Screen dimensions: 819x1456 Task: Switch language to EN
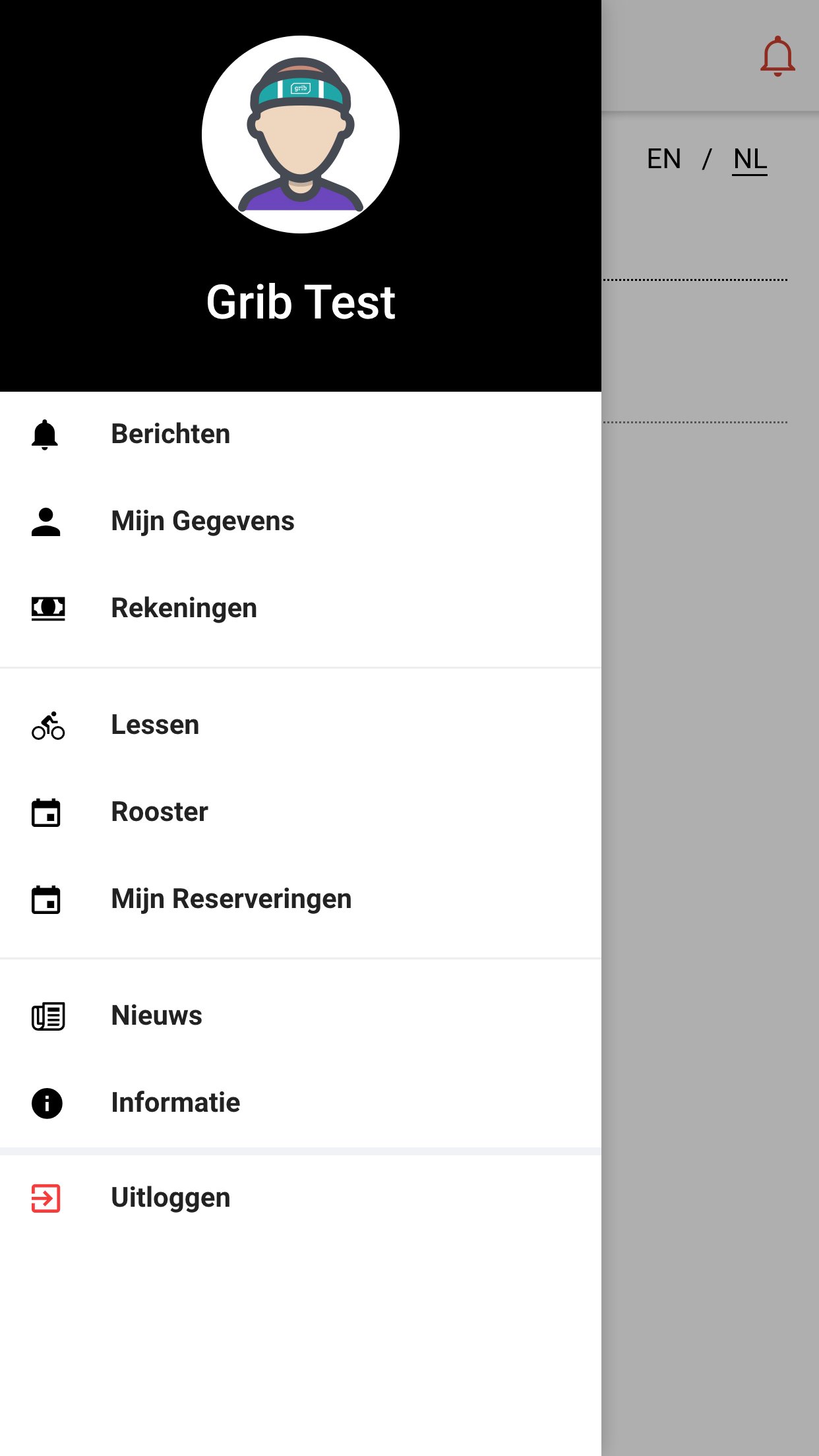663,159
